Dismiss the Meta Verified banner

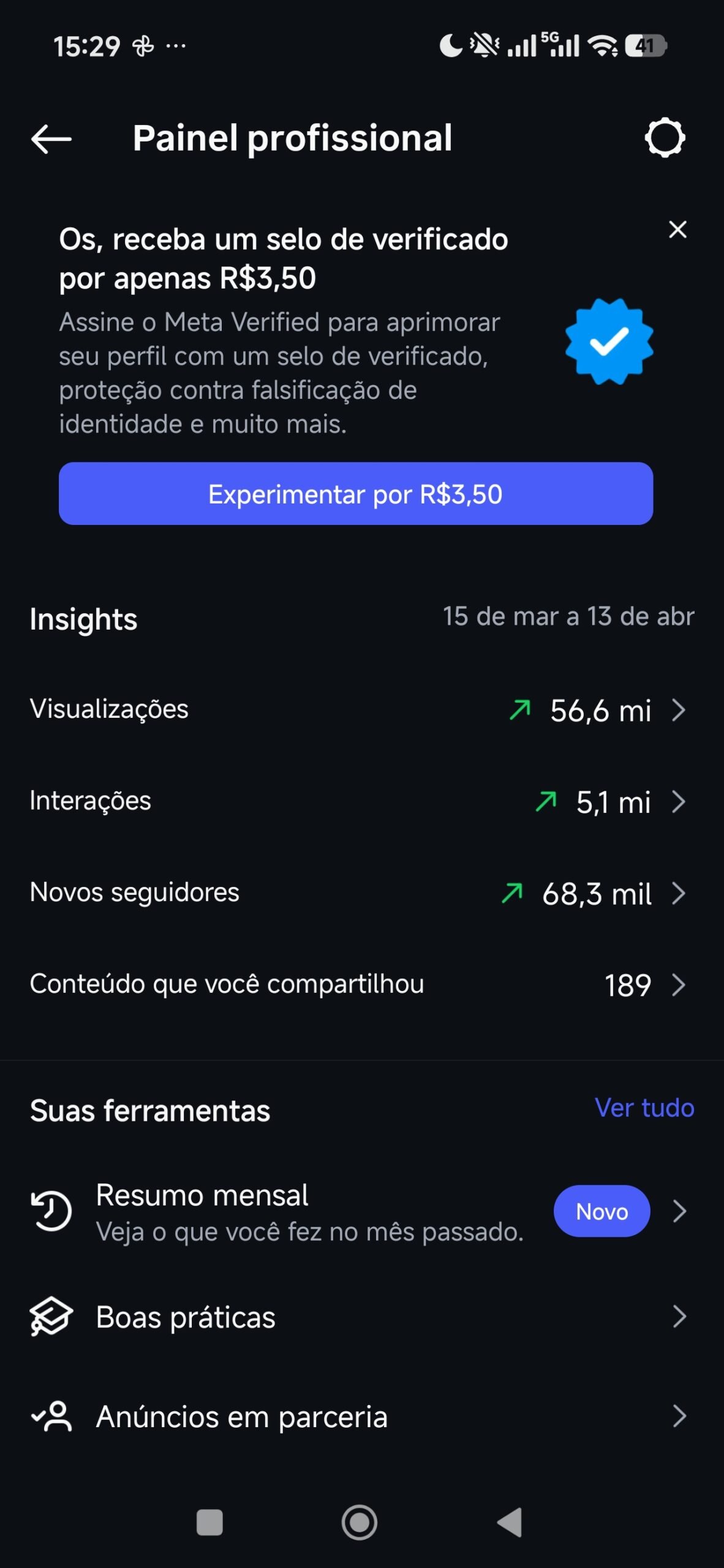click(677, 230)
